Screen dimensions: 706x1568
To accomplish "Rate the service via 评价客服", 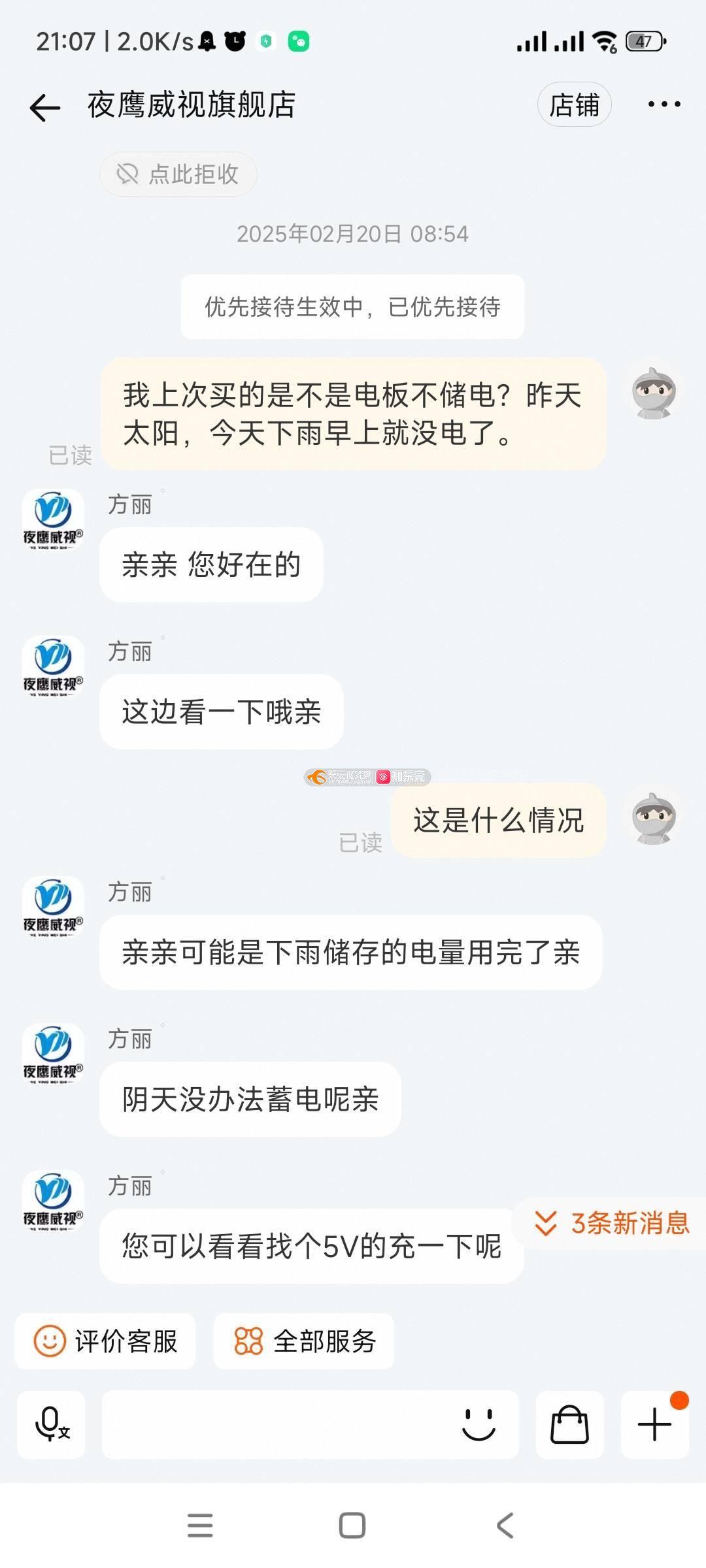I will tap(106, 1341).
